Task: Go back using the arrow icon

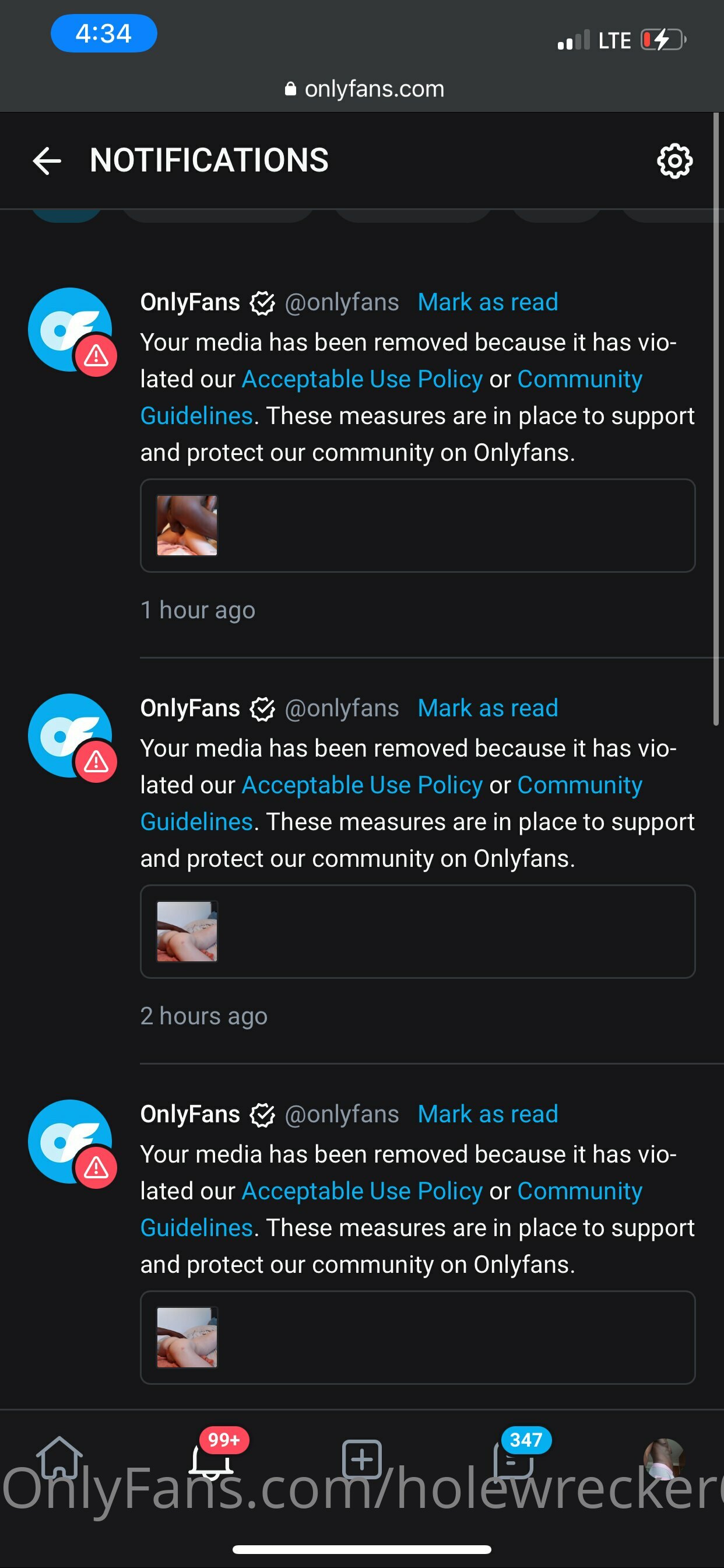Action: point(47,162)
